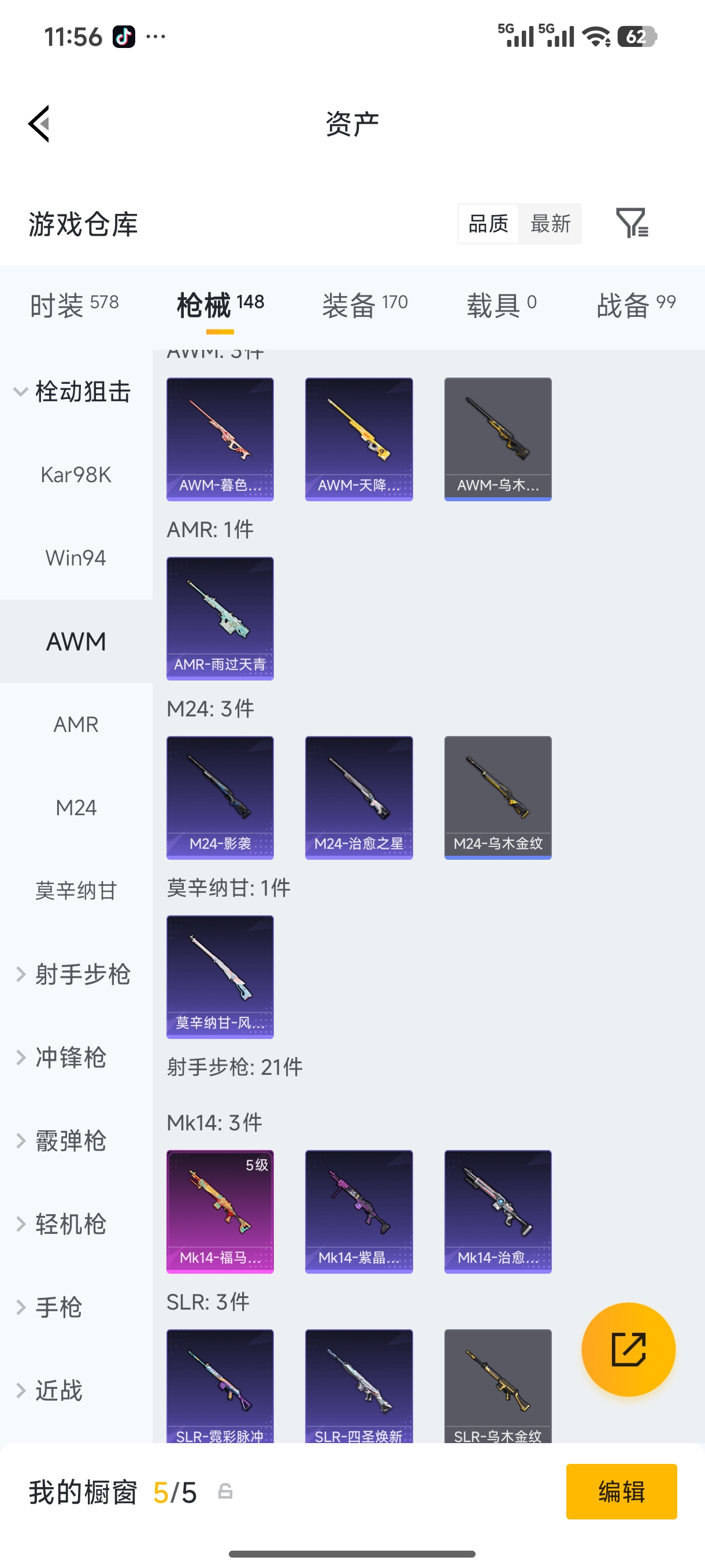Viewport: 705px width, 1568px height.
Task: Tap the yellow share/export floating button
Action: [628, 1350]
